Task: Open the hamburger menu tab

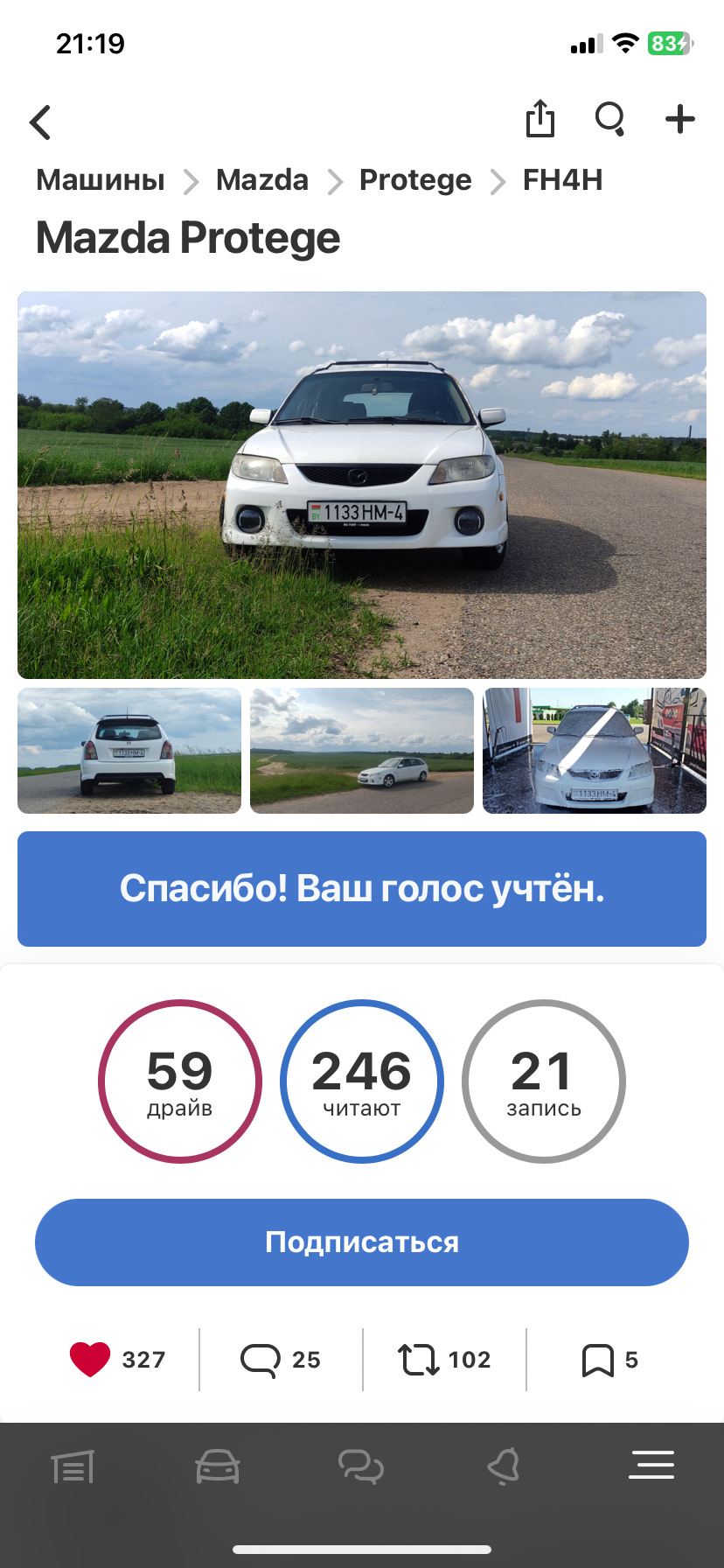Action: pyautogui.click(x=651, y=1465)
